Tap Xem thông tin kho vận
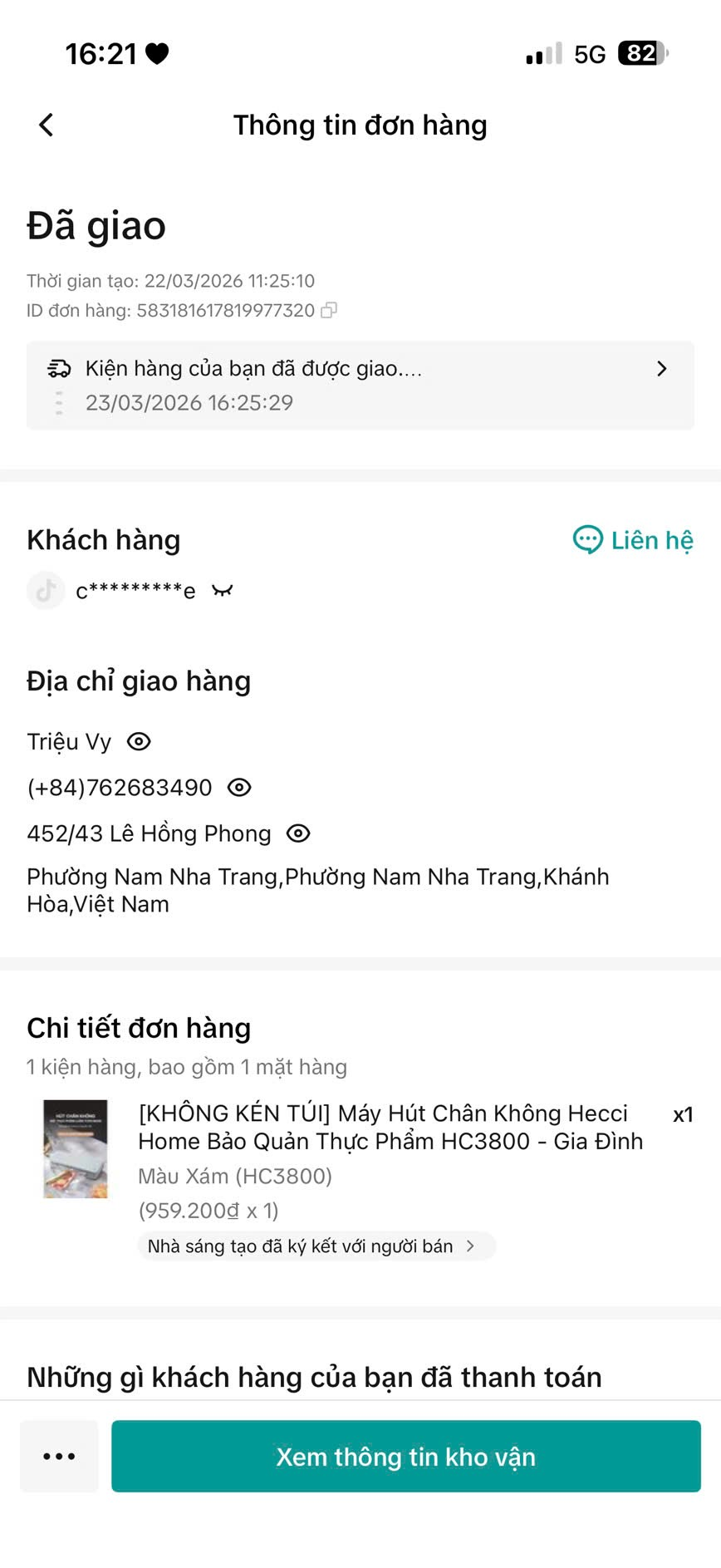Screen dimensions: 721x1568 pyautogui.click(x=405, y=1456)
